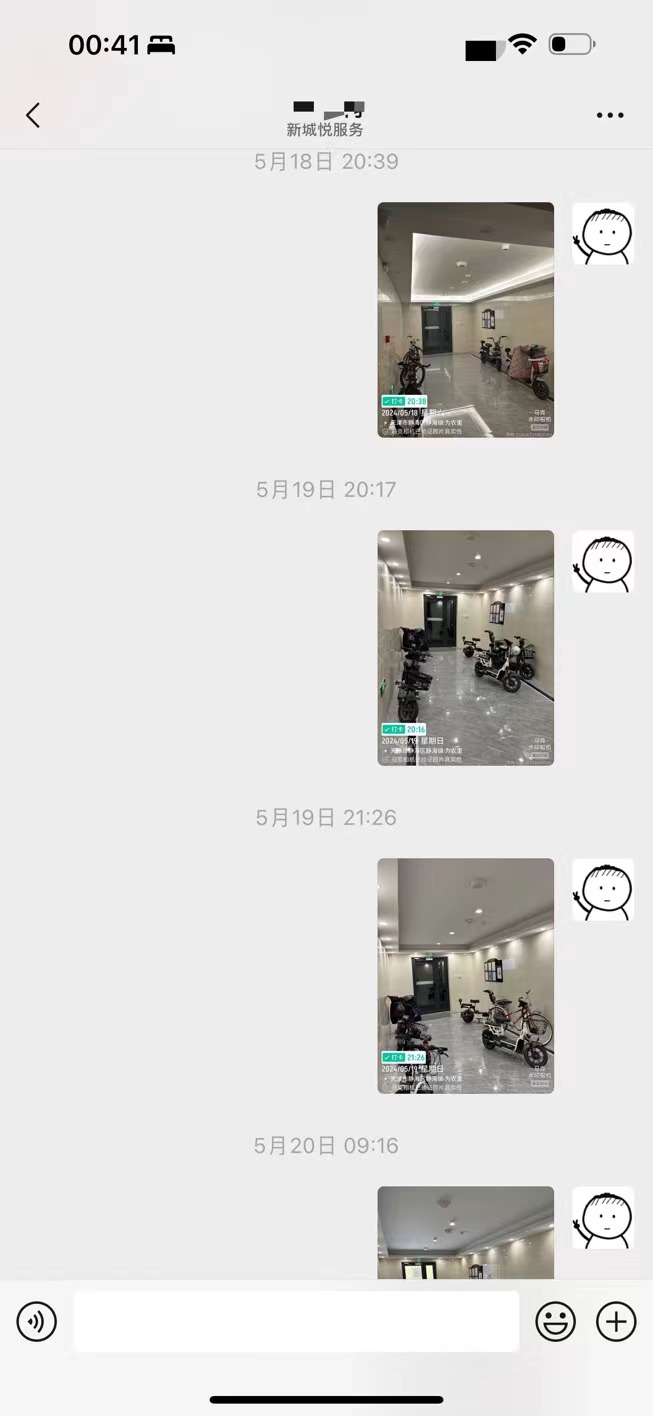The image size is (653, 1416).
Task: Open the three-dot chat options menu
Action: [x=610, y=115]
